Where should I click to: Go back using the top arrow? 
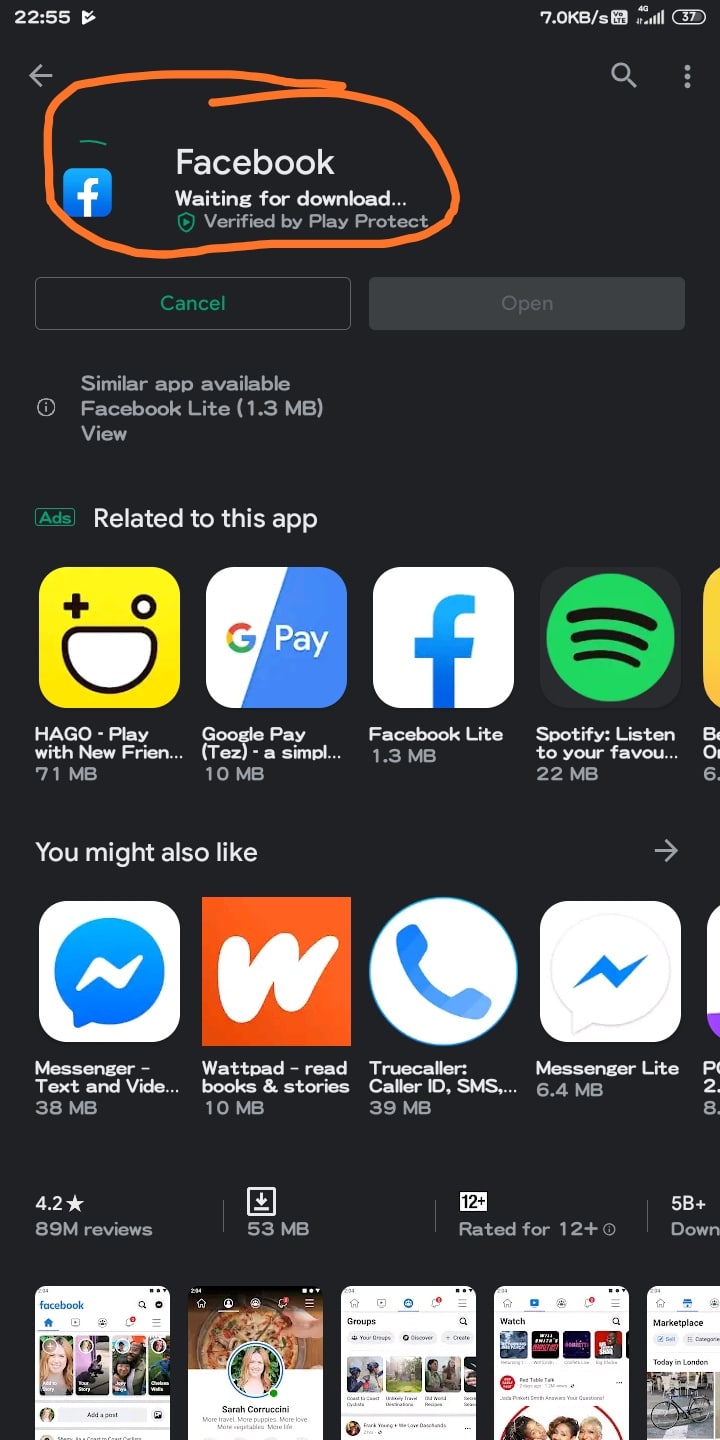point(41,75)
